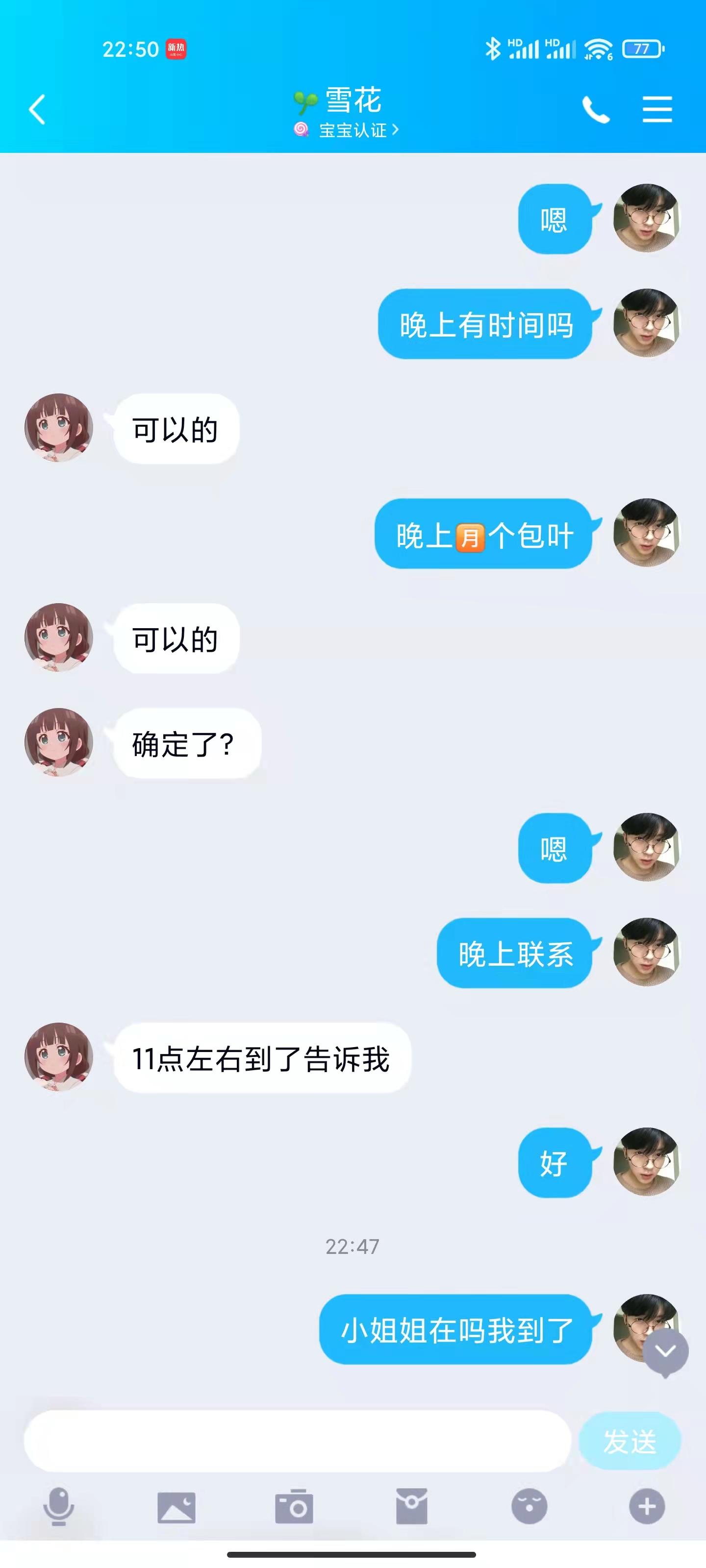This screenshot has height=1568, width=706.
Task: Open the plus menu for more options
Action: (646, 1507)
